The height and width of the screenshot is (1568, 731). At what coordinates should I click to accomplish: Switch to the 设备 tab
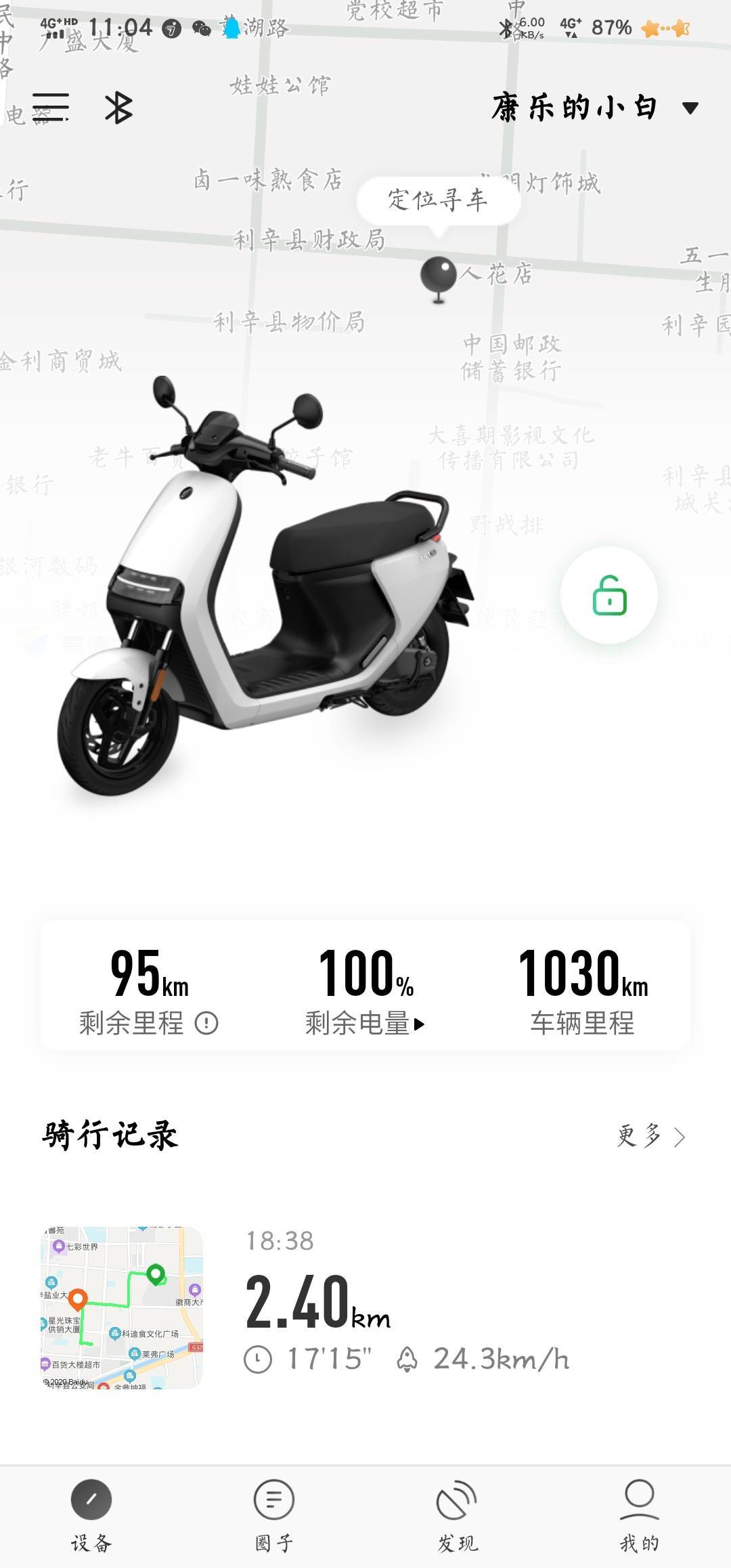point(91,1515)
